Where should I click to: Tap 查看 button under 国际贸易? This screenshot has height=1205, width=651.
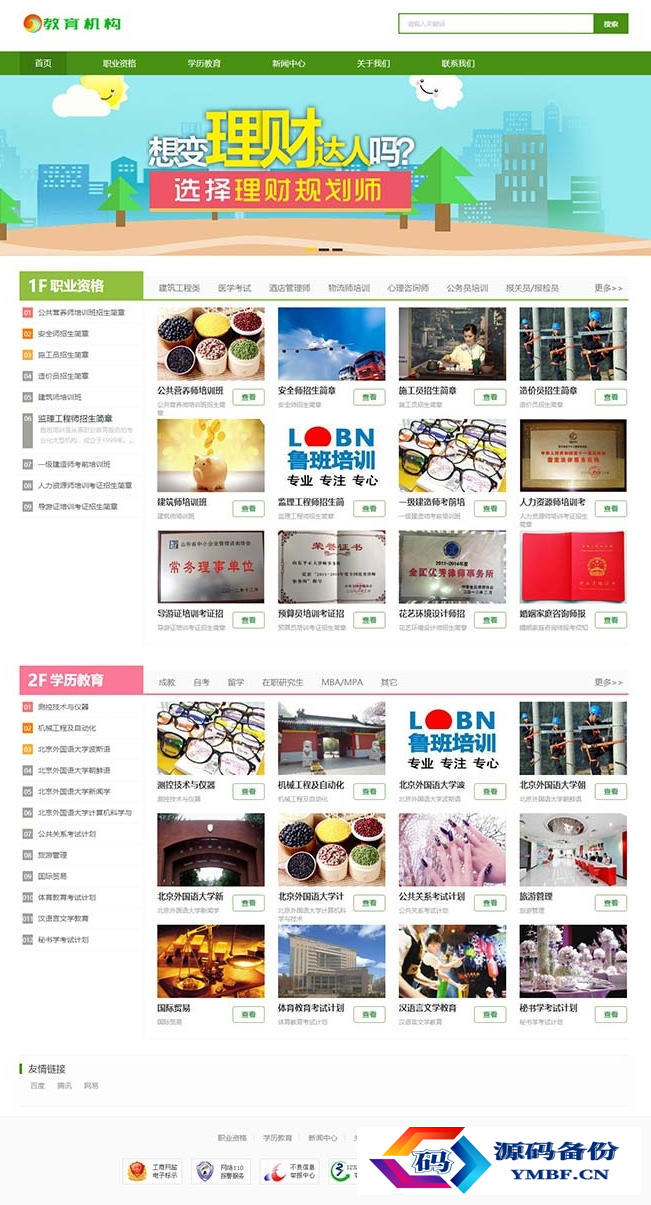pyautogui.click(x=248, y=1014)
